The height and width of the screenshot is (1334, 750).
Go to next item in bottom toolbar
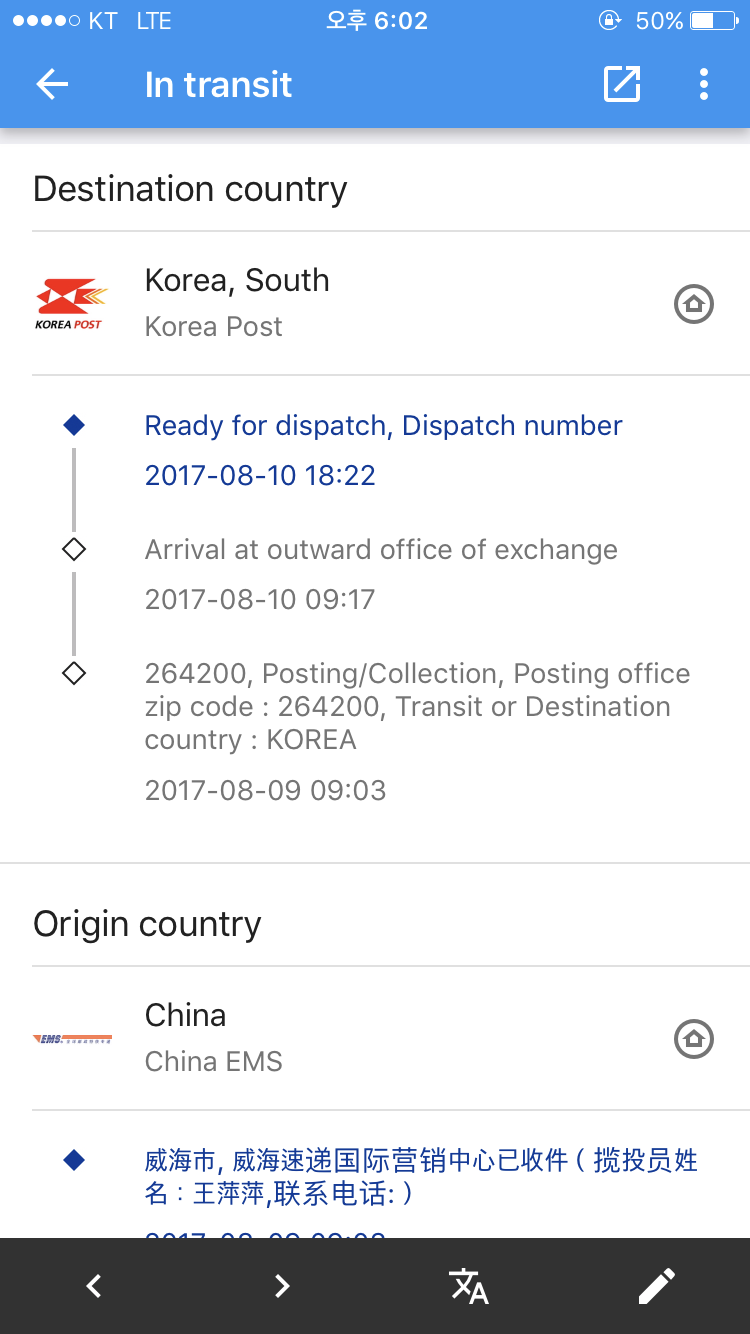coord(282,1286)
